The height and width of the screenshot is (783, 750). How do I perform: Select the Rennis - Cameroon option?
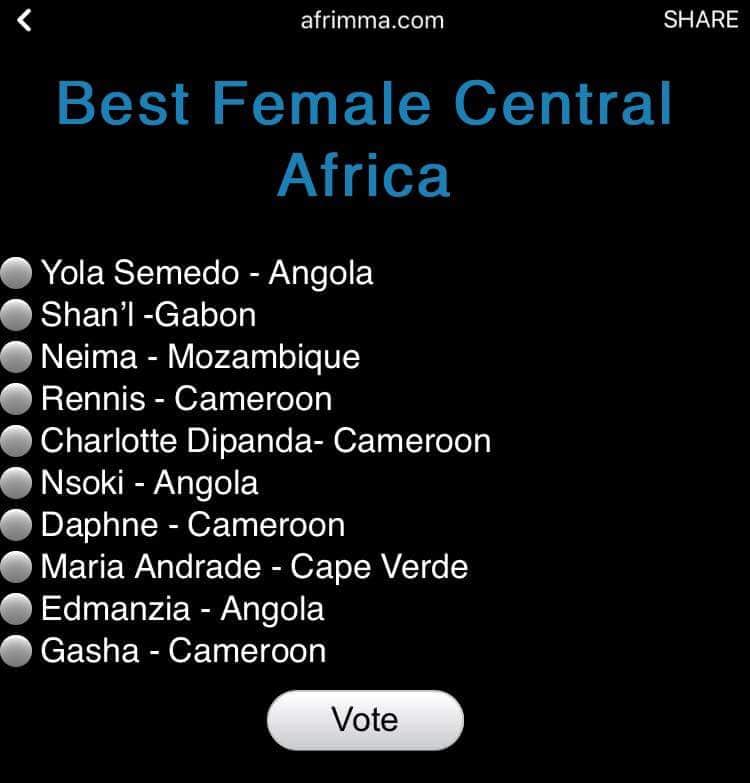[17, 399]
